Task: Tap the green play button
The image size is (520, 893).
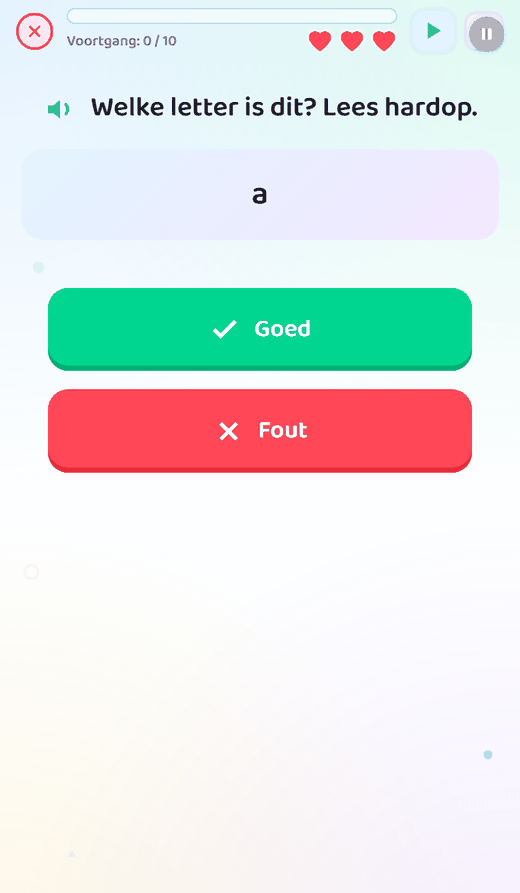Action: pyautogui.click(x=433, y=31)
